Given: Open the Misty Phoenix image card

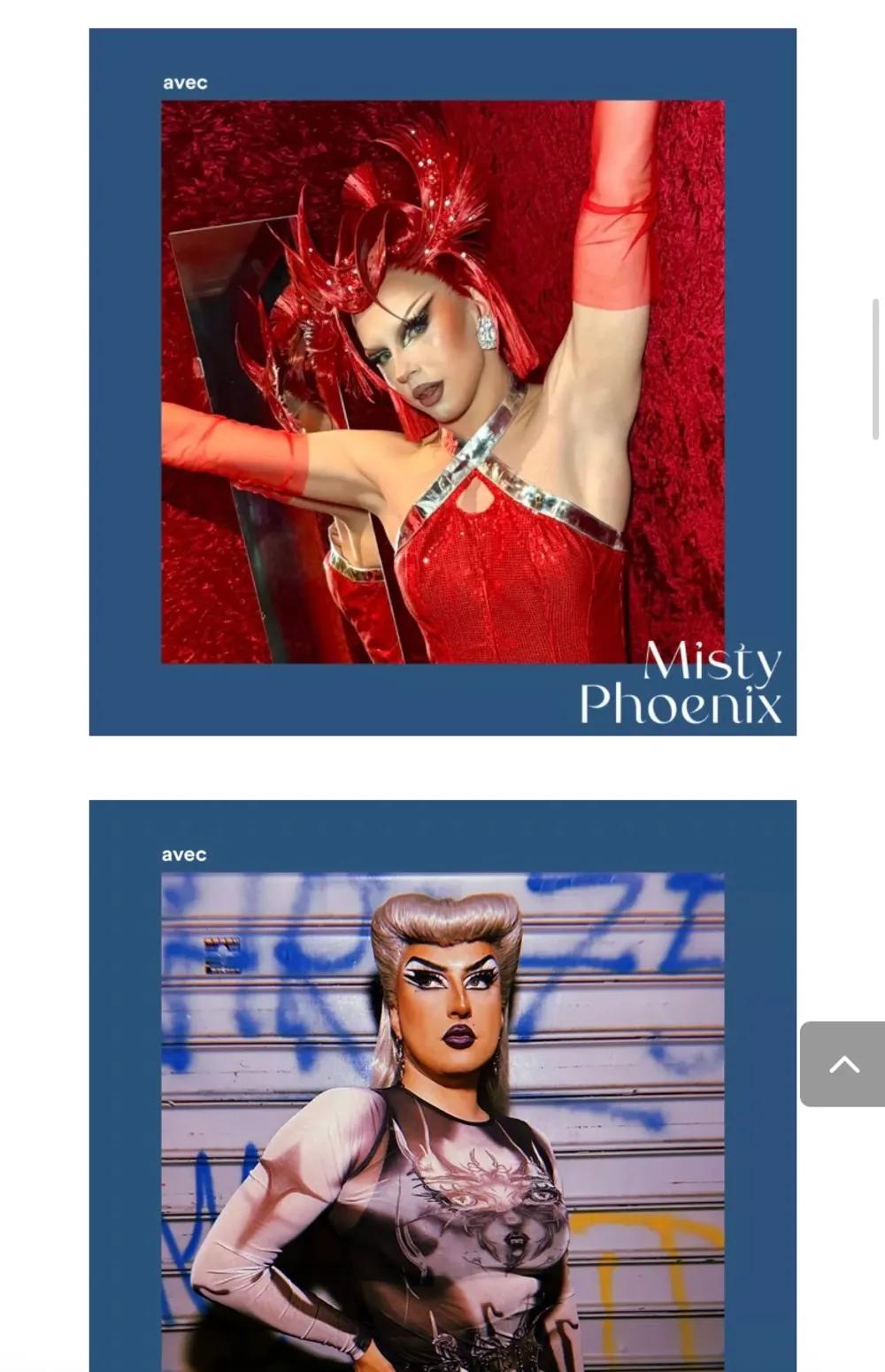Looking at the screenshot, I should (442, 382).
